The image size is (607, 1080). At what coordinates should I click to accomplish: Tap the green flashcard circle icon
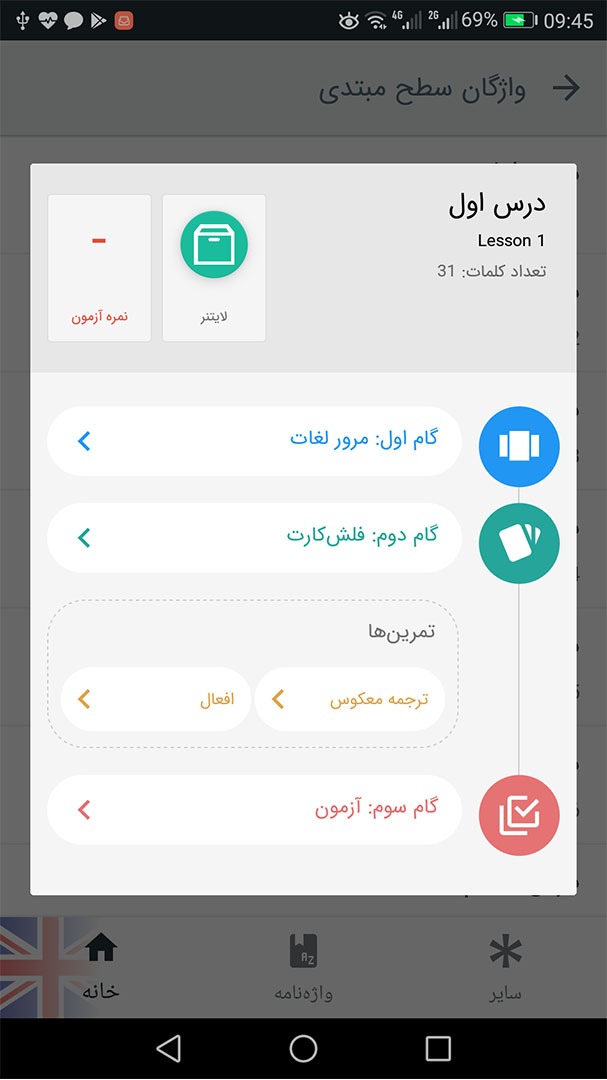(x=519, y=543)
